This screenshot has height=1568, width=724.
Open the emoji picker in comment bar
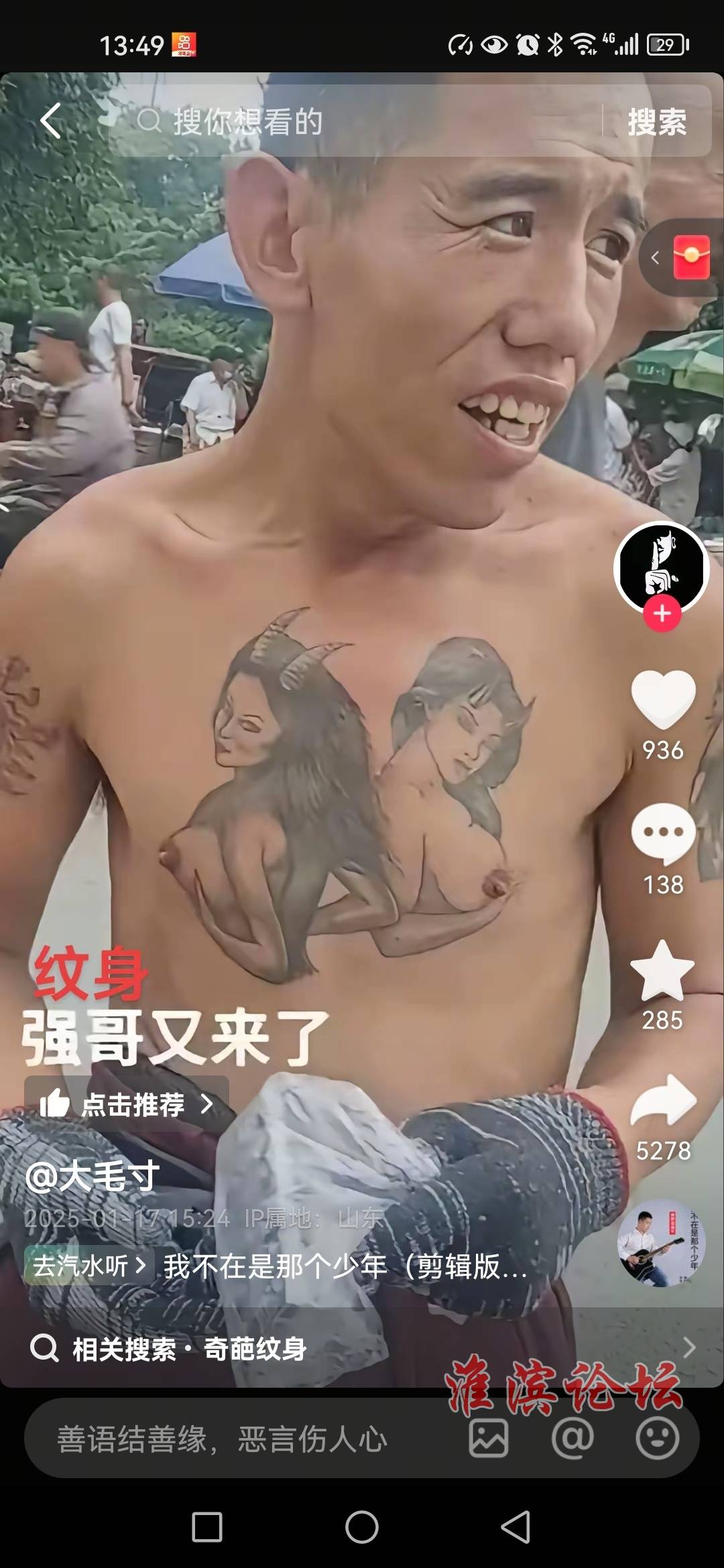pos(657,1439)
